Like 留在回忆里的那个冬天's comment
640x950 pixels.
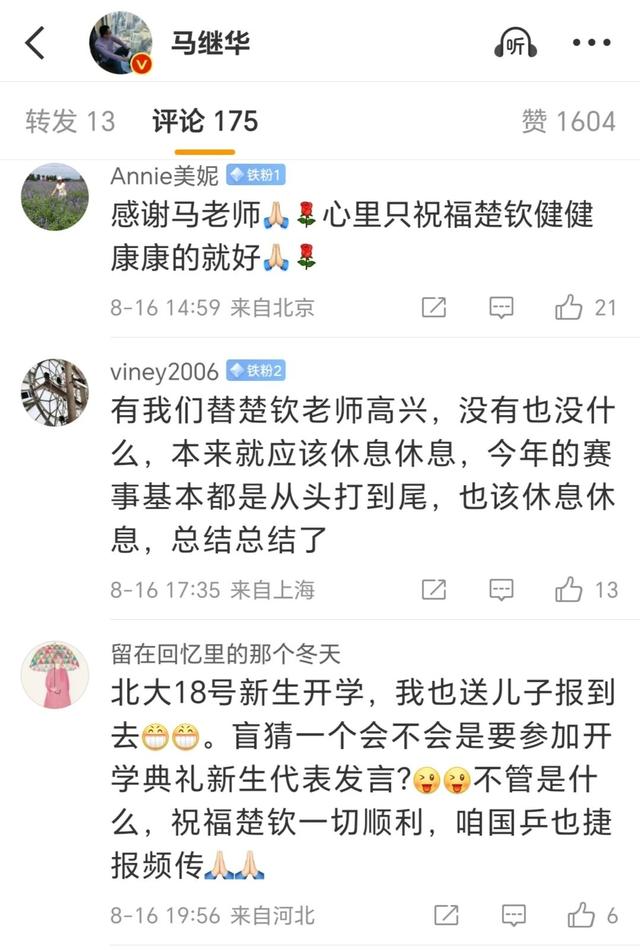582,914
